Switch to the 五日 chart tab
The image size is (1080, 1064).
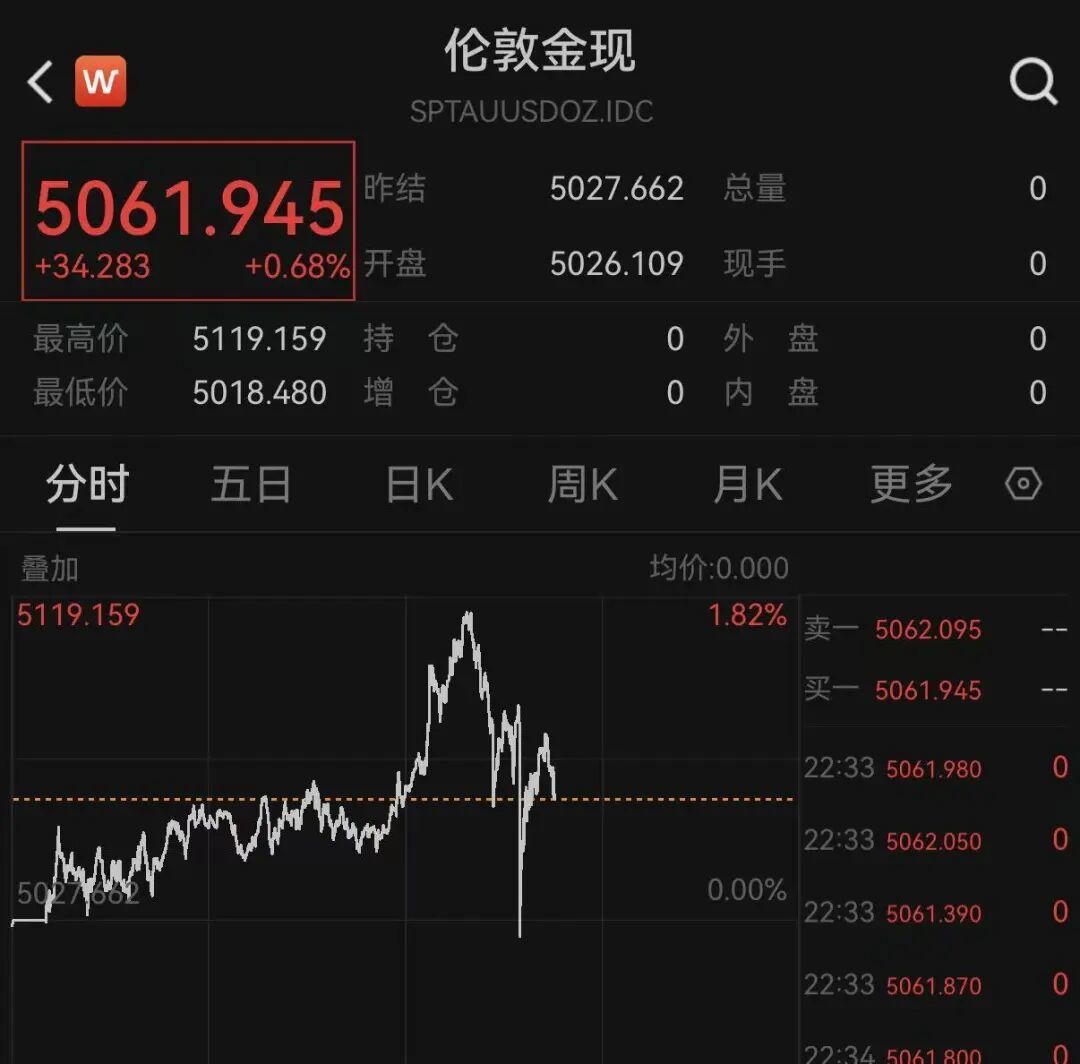pyautogui.click(x=251, y=486)
